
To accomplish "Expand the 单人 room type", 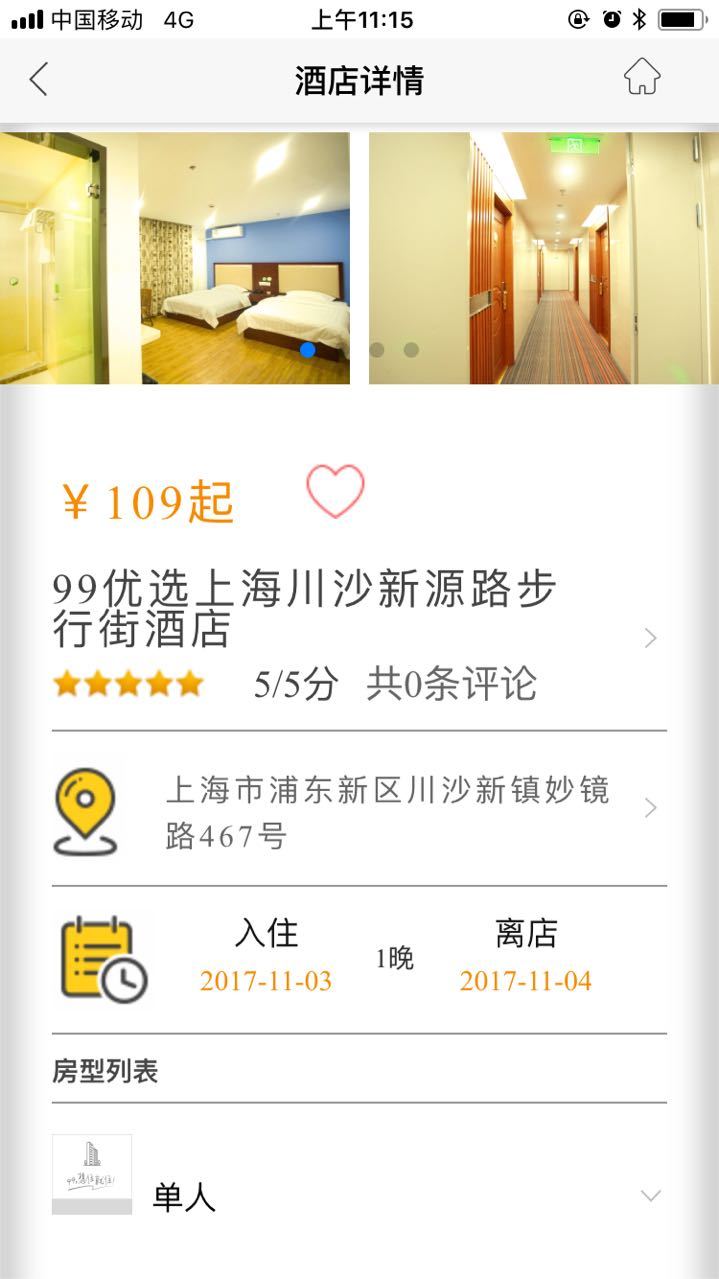I will pyautogui.click(x=650, y=1196).
